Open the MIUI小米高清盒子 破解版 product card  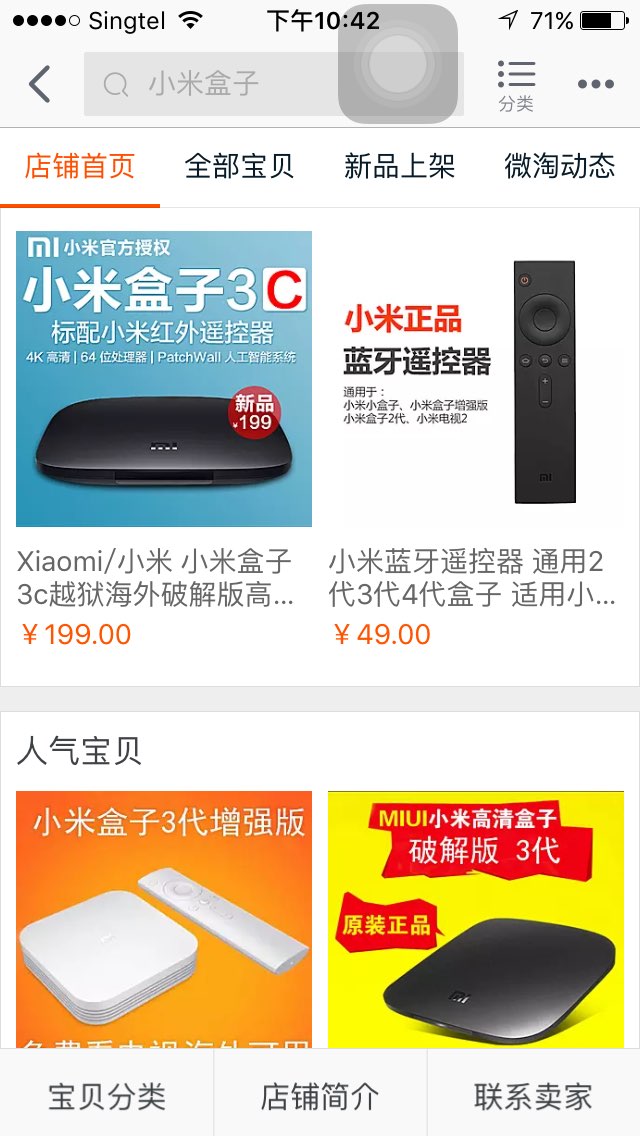[x=476, y=920]
